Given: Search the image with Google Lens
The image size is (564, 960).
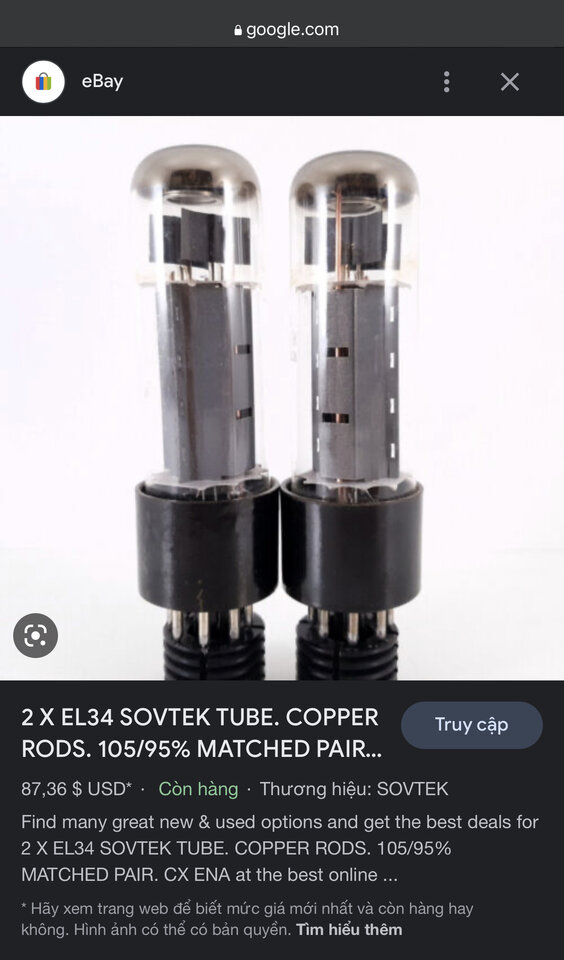Looking at the screenshot, I should (36, 636).
